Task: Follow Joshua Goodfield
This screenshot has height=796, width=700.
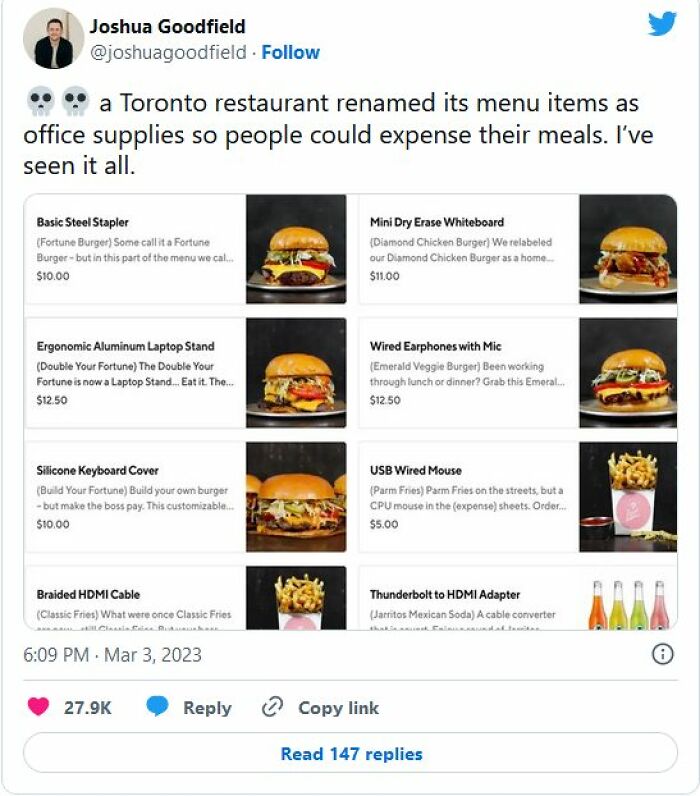Action: pos(290,52)
